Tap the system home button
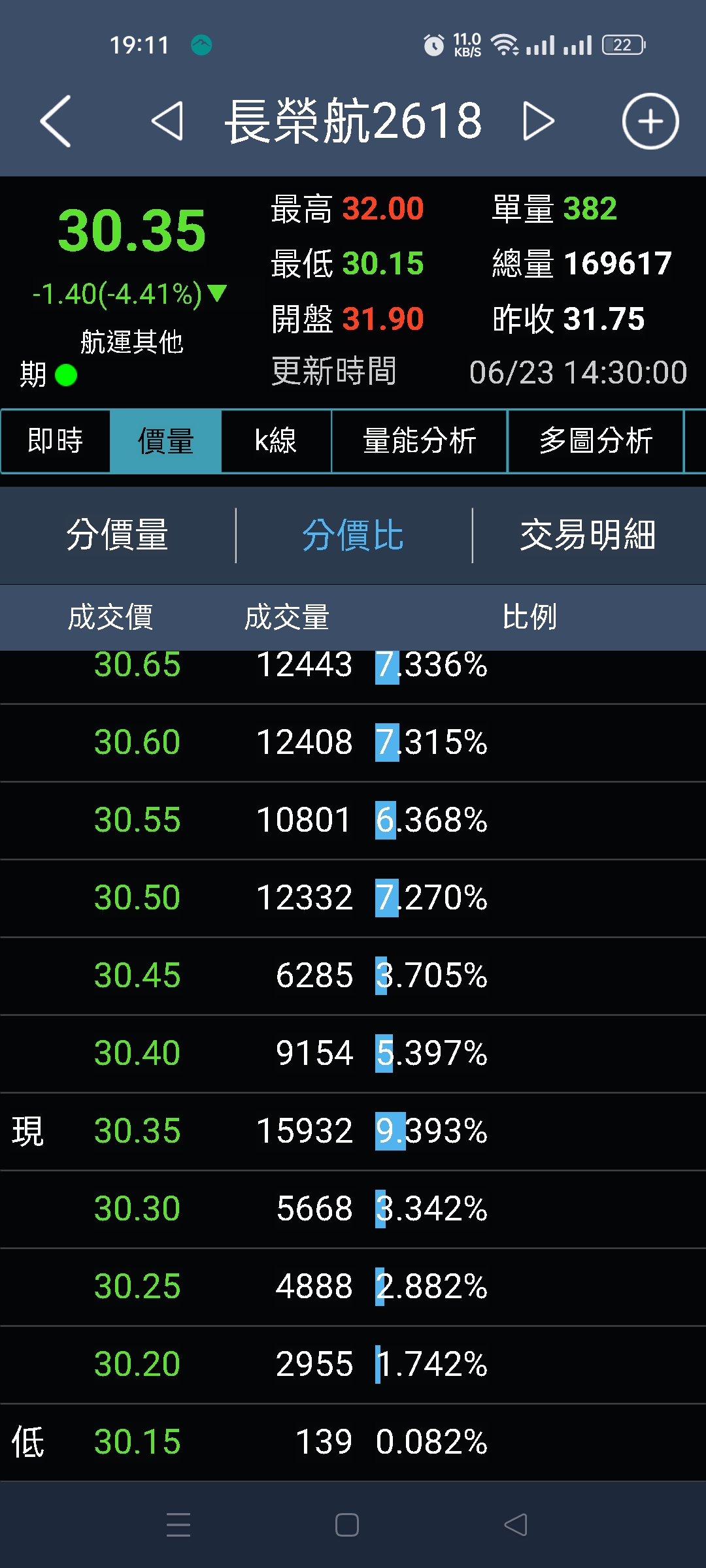 pyautogui.click(x=346, y=1525)
